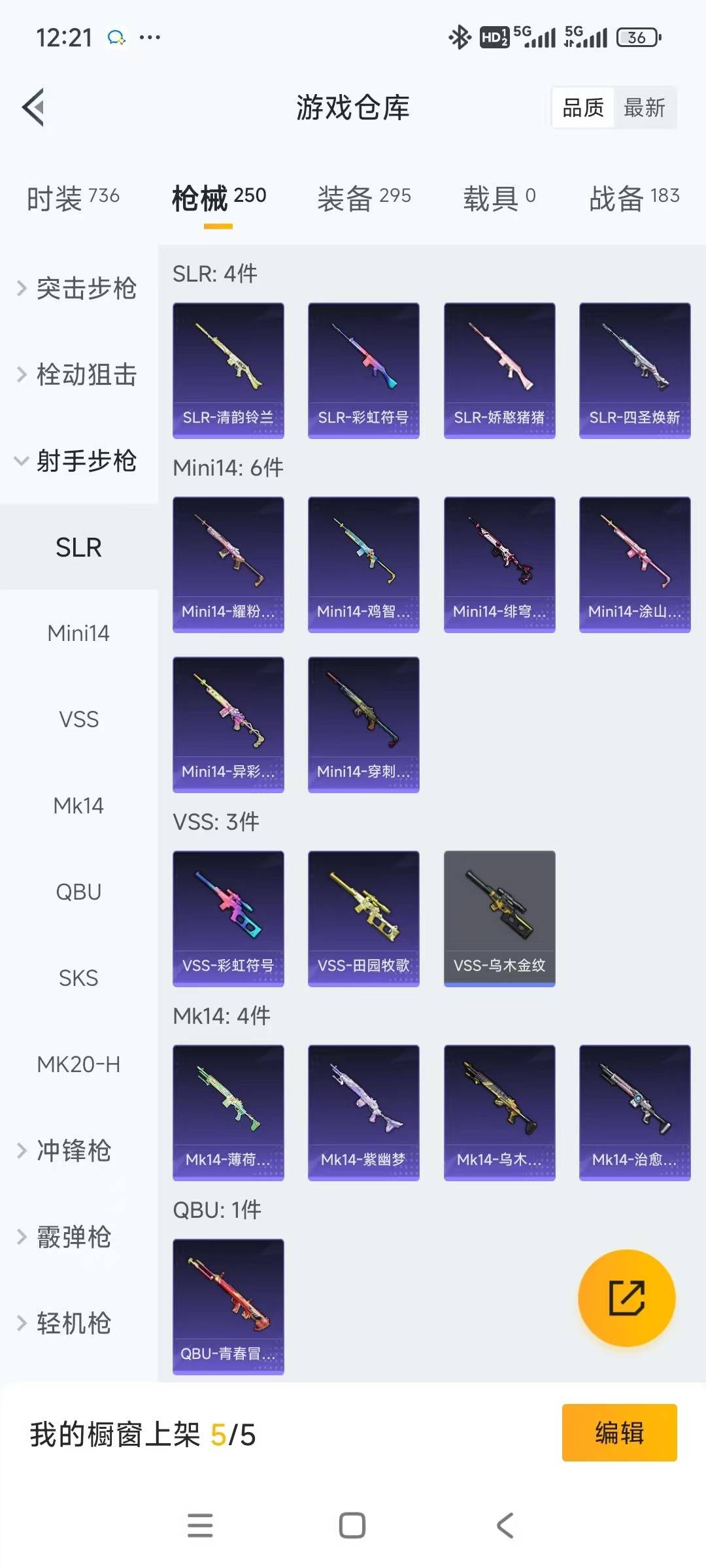Tap the home button in navigation bar

tap(353, 1525)
